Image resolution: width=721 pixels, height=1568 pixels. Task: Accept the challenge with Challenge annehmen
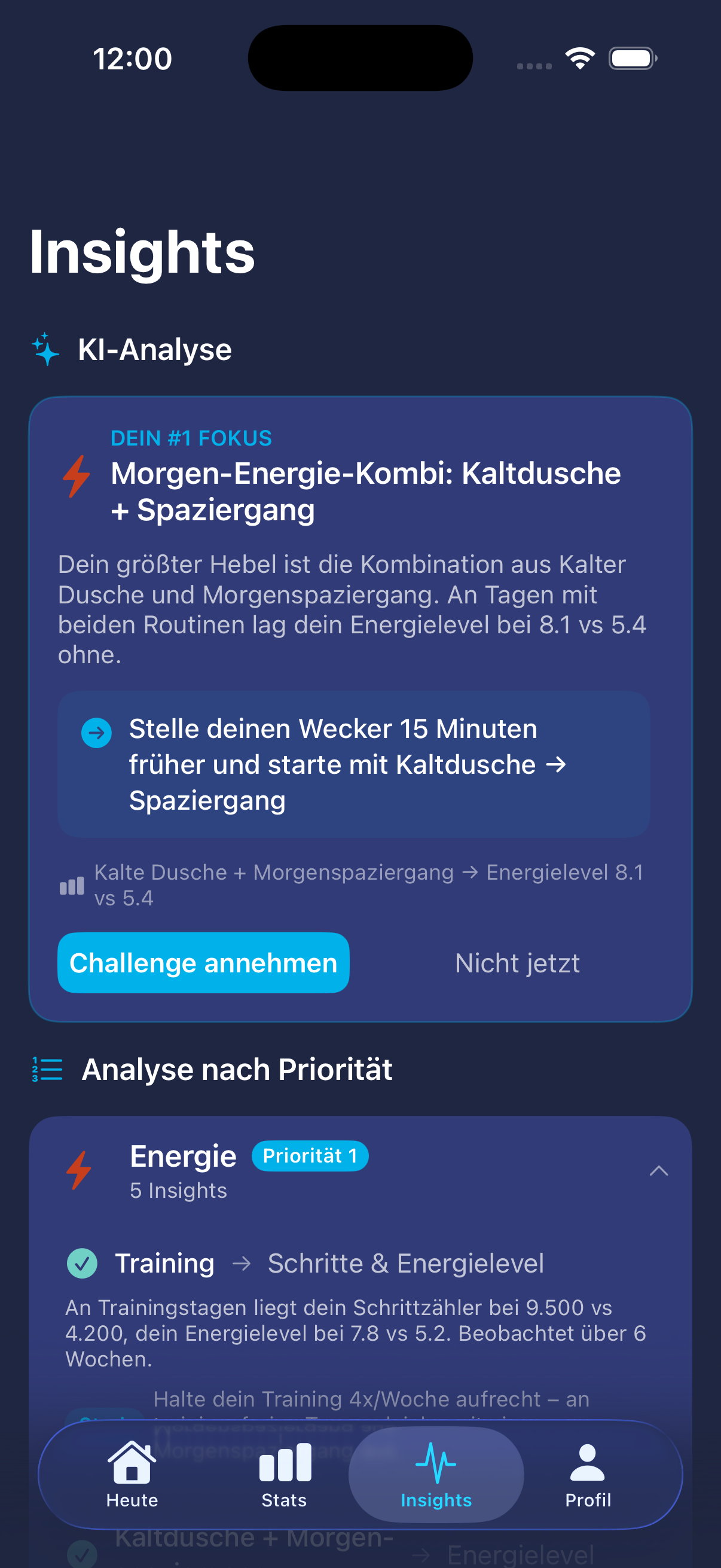pos(203,962)
